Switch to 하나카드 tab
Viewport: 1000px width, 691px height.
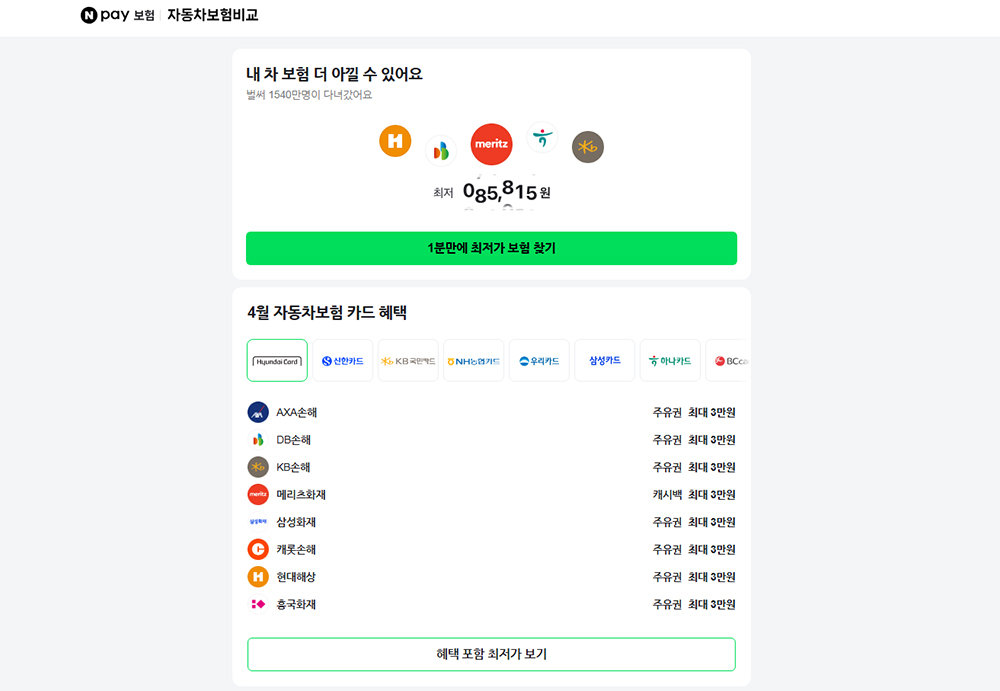coord(670,361)
